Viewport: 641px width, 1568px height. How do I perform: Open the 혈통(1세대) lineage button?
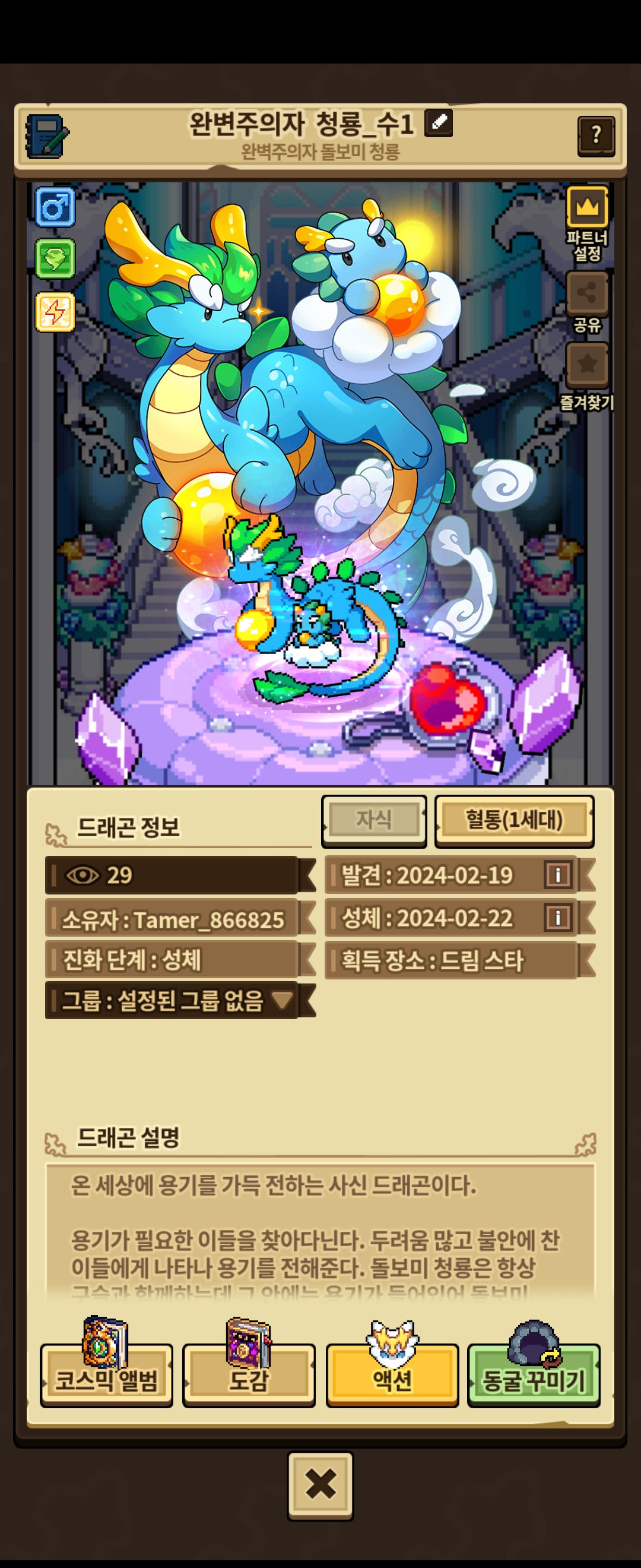(514, 820)
